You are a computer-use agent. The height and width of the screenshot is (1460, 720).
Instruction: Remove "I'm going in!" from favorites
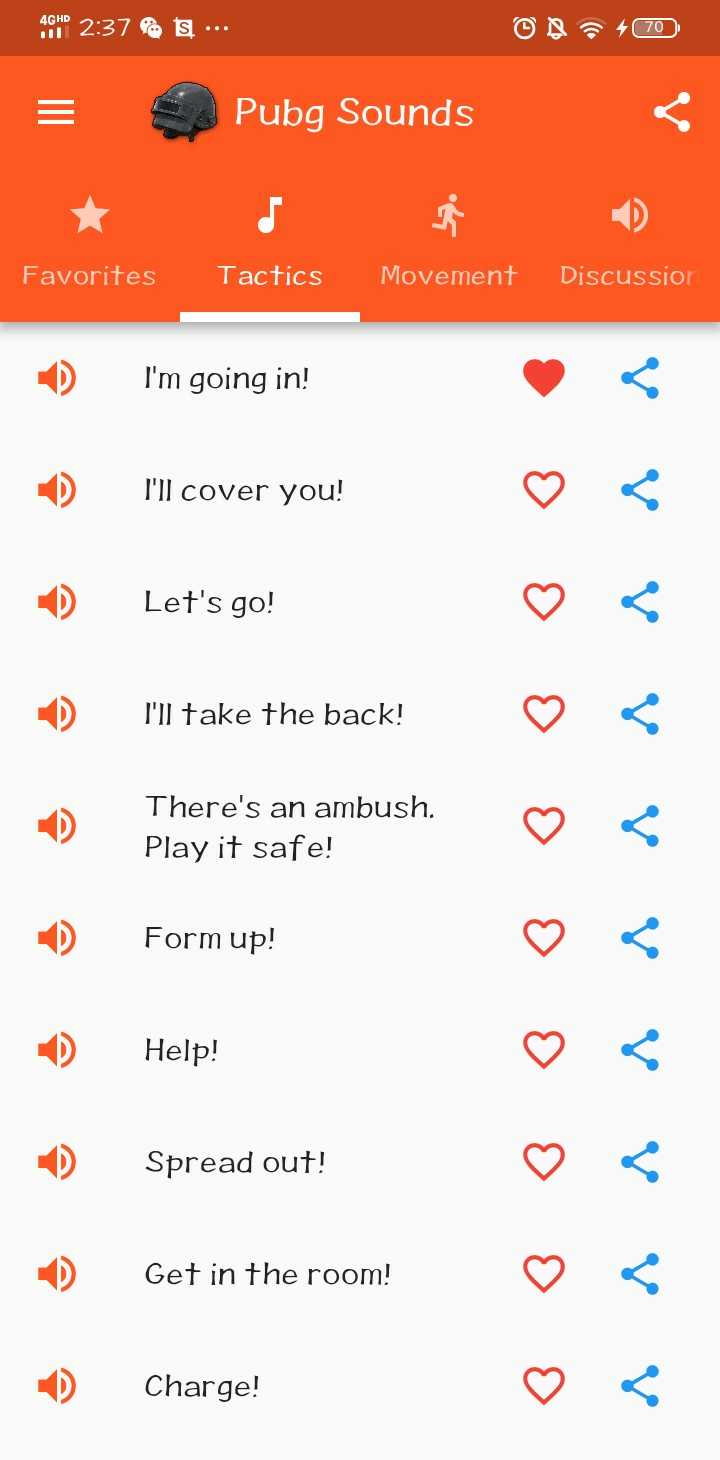coord(544,378)
